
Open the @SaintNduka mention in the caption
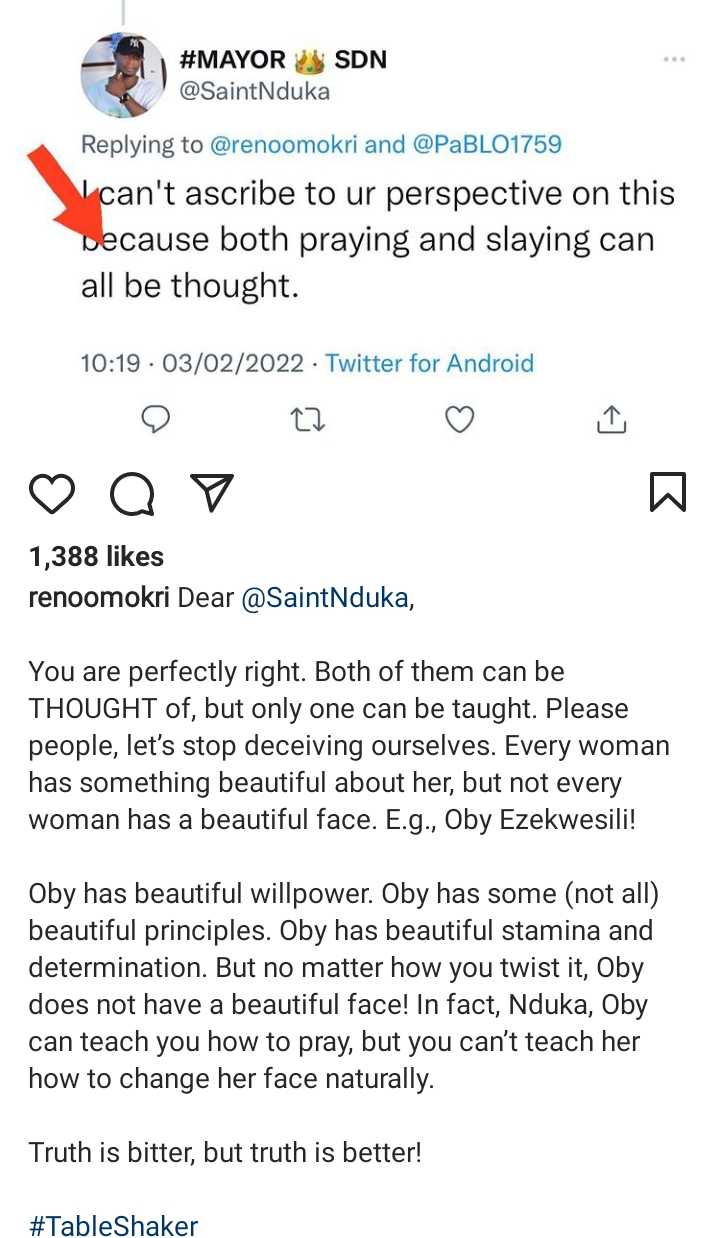coord(325,598)
